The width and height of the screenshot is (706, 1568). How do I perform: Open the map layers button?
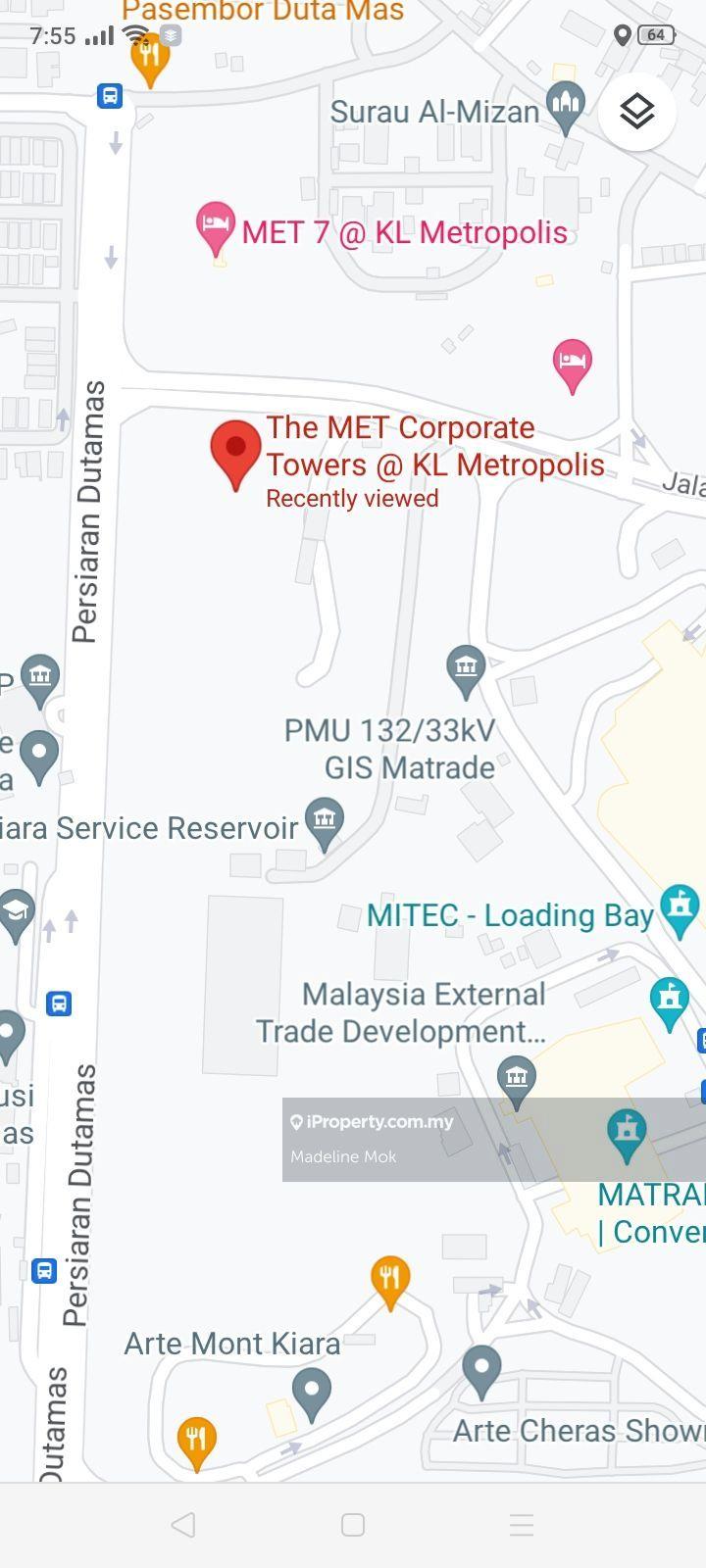(637, 111)
